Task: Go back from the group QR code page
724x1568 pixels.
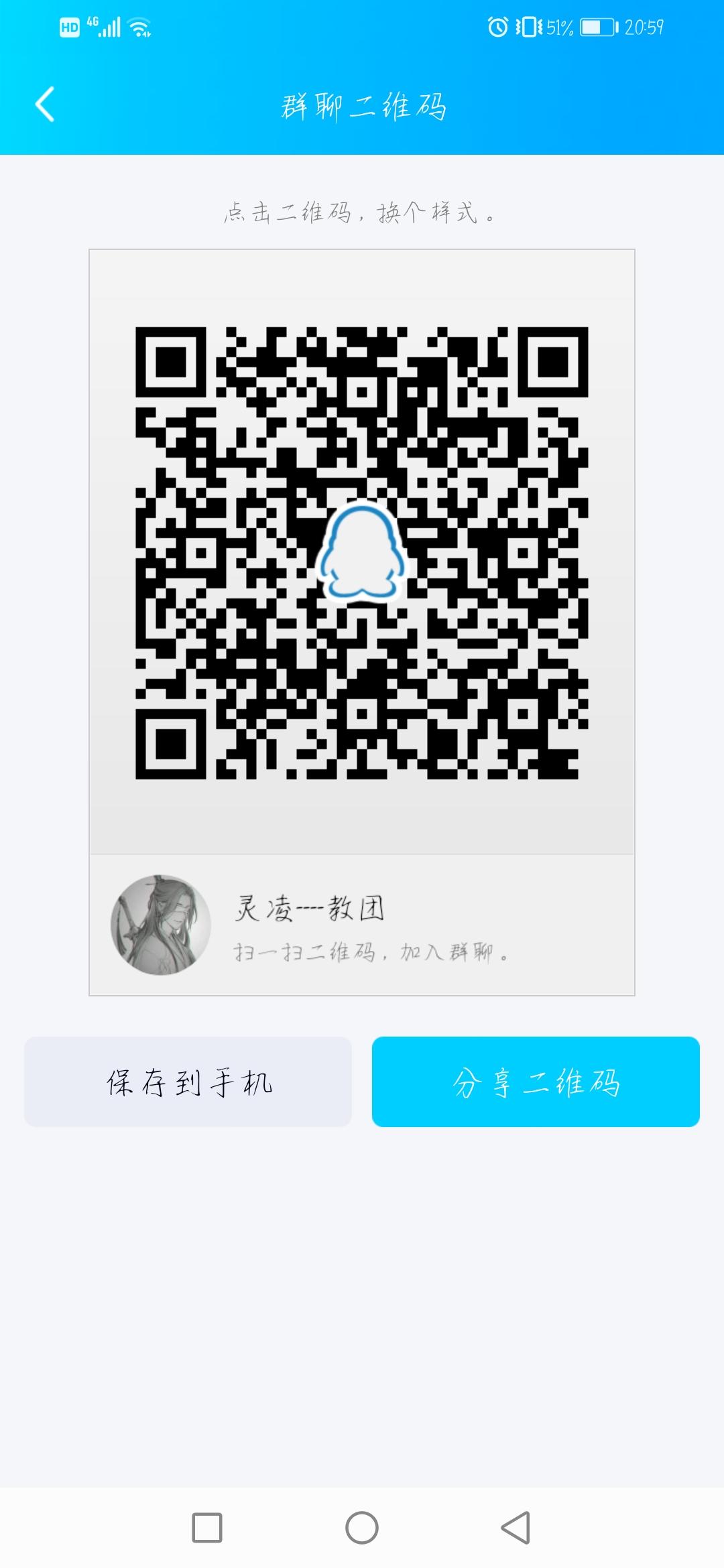Action: (45, 105)
